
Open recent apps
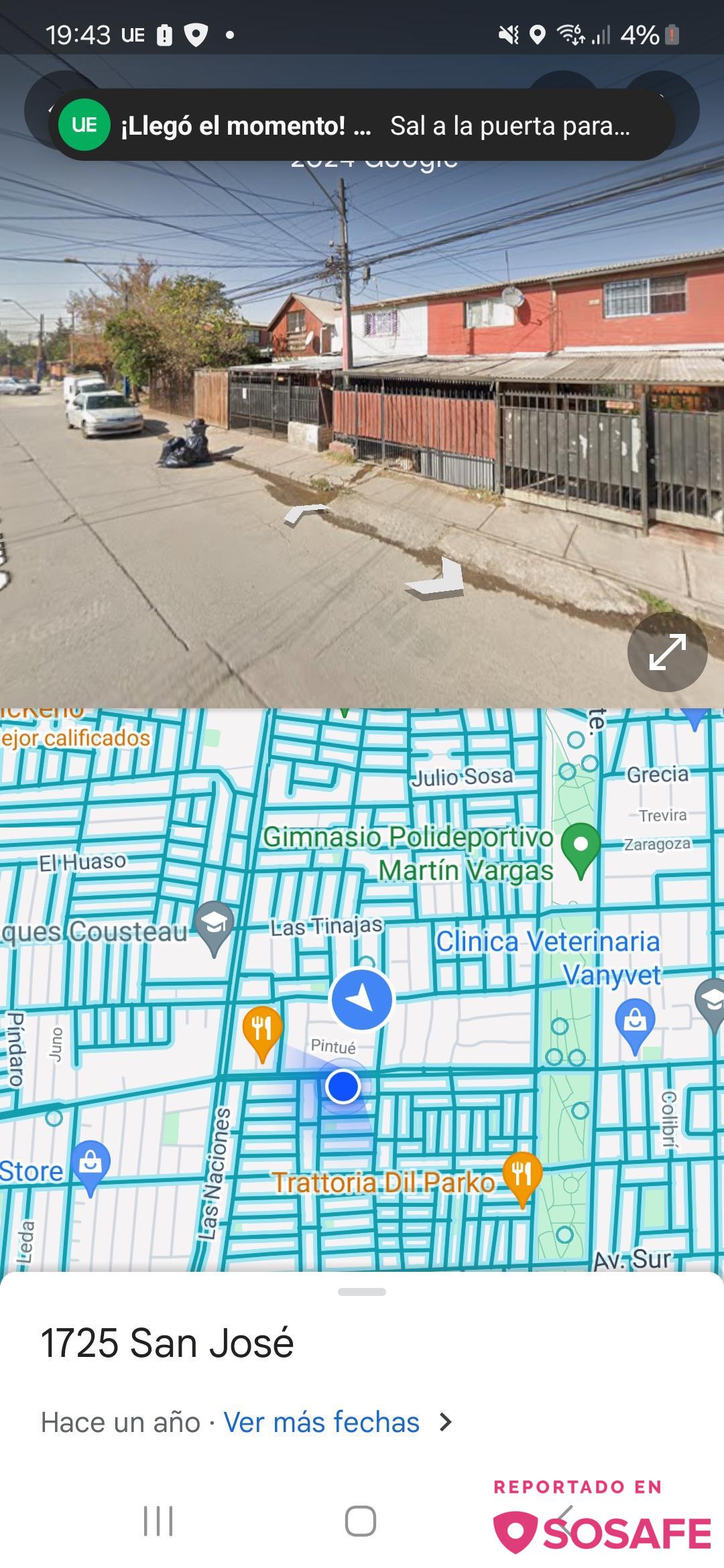tap(158, 1520)
